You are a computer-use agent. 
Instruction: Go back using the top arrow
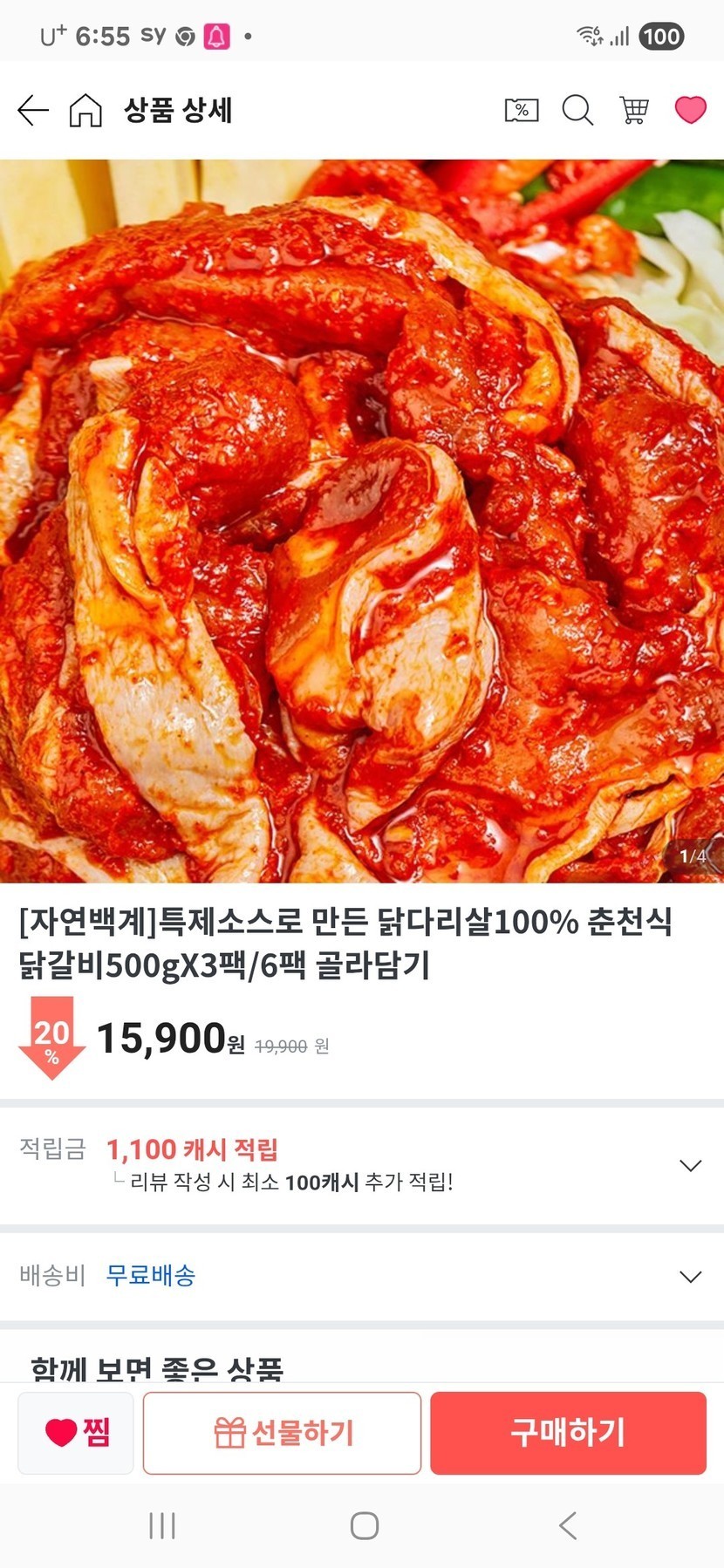(33, 111)
